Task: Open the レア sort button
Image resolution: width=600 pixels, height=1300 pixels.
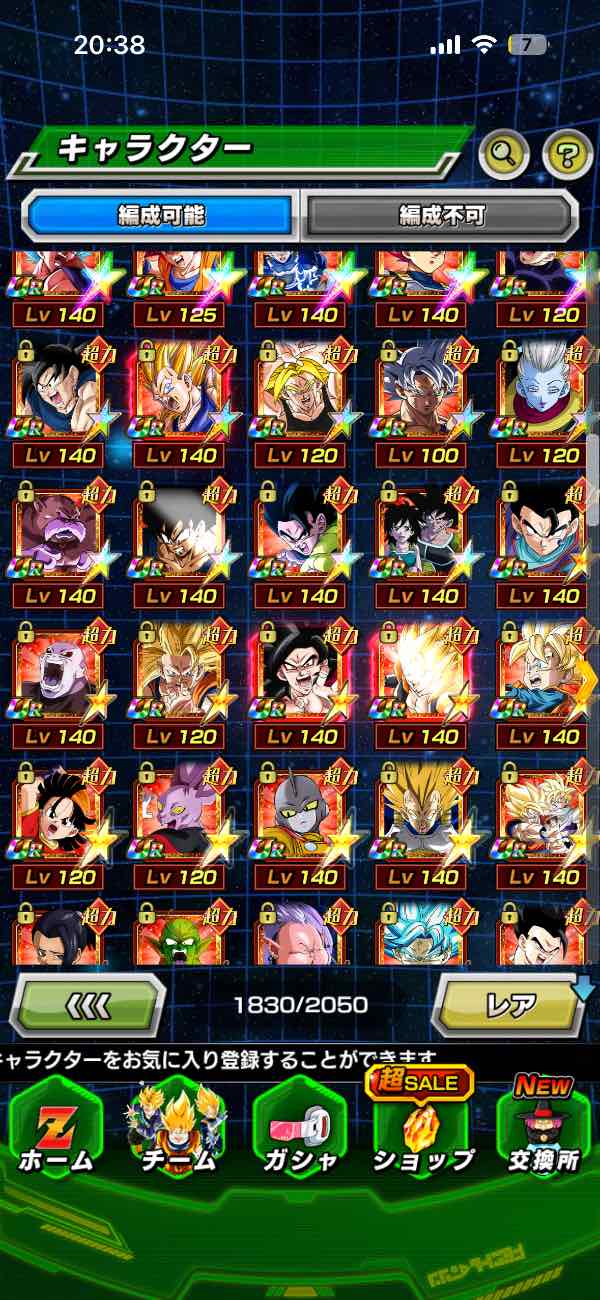Action: [511, 1004]
